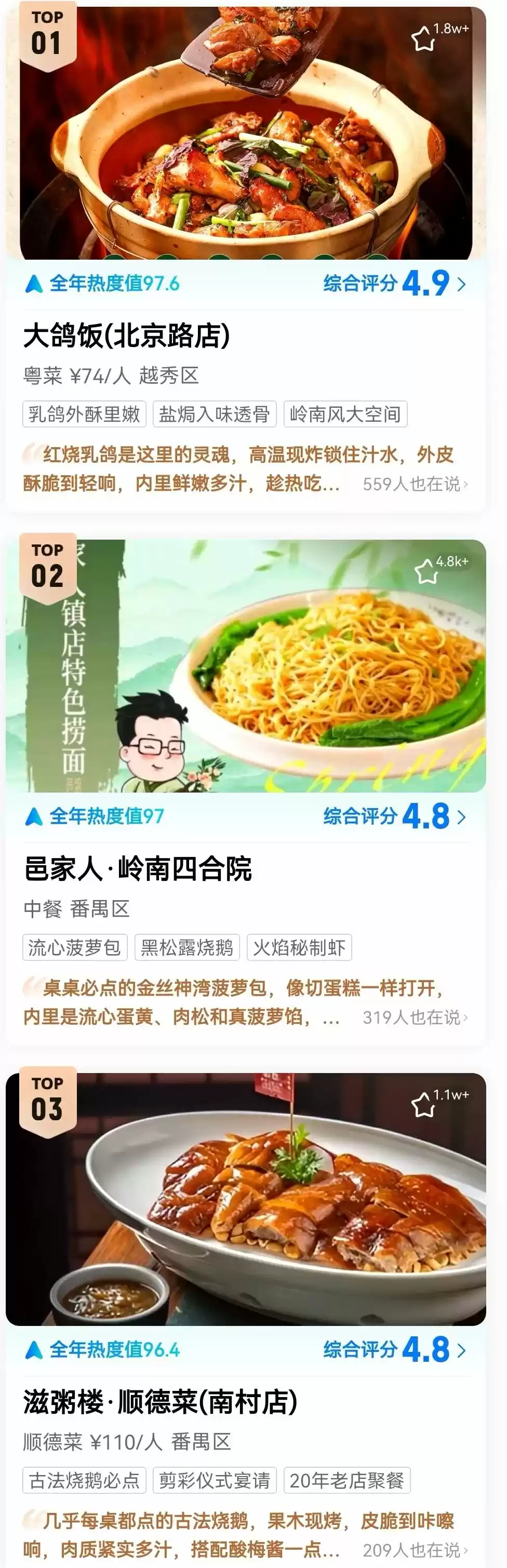Image resolution: width=507 pixels, height=1568 pixels.
Task: Open the 邑家人·岭南四合院 restaurant card
Action: click(x=138, y=868)
